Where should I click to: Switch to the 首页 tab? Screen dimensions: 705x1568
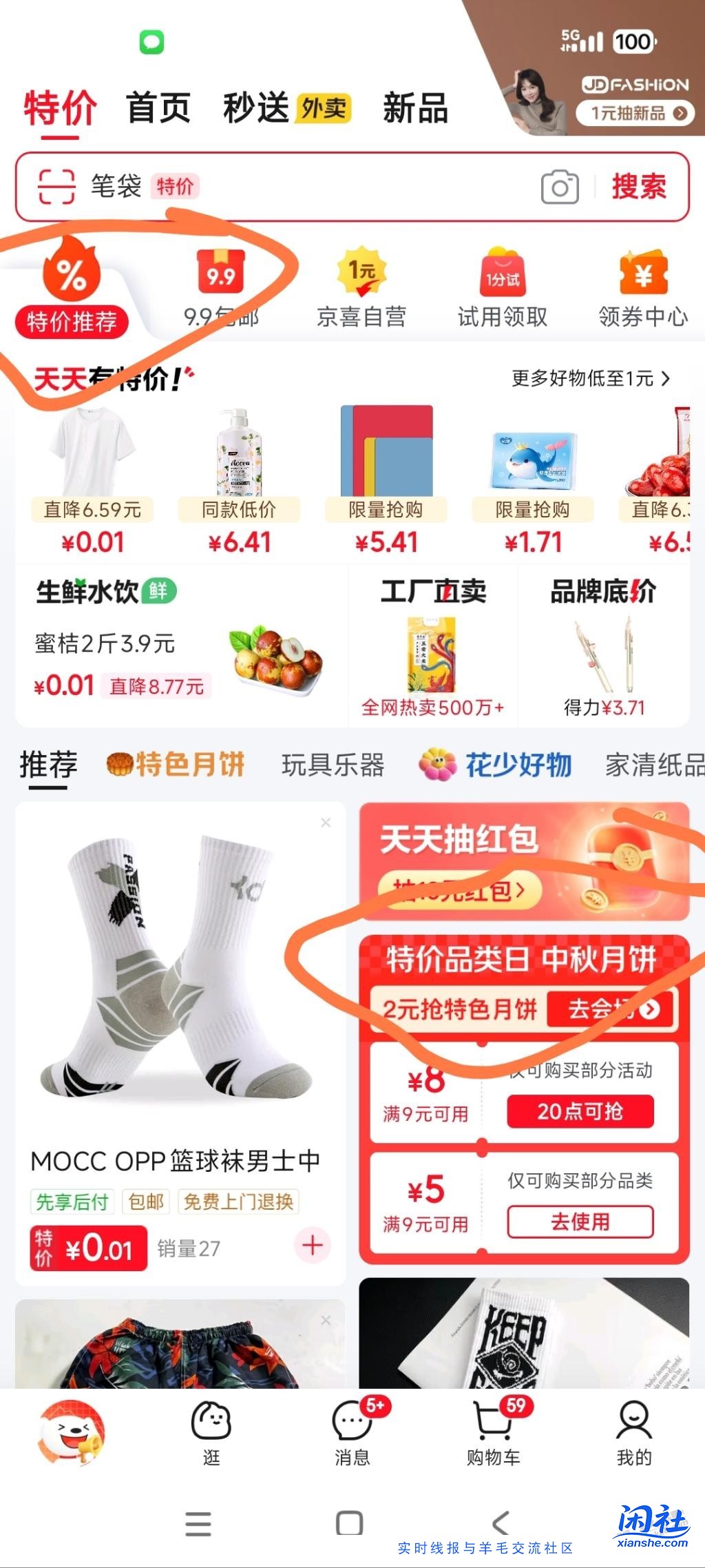click(x=158, y=108)
